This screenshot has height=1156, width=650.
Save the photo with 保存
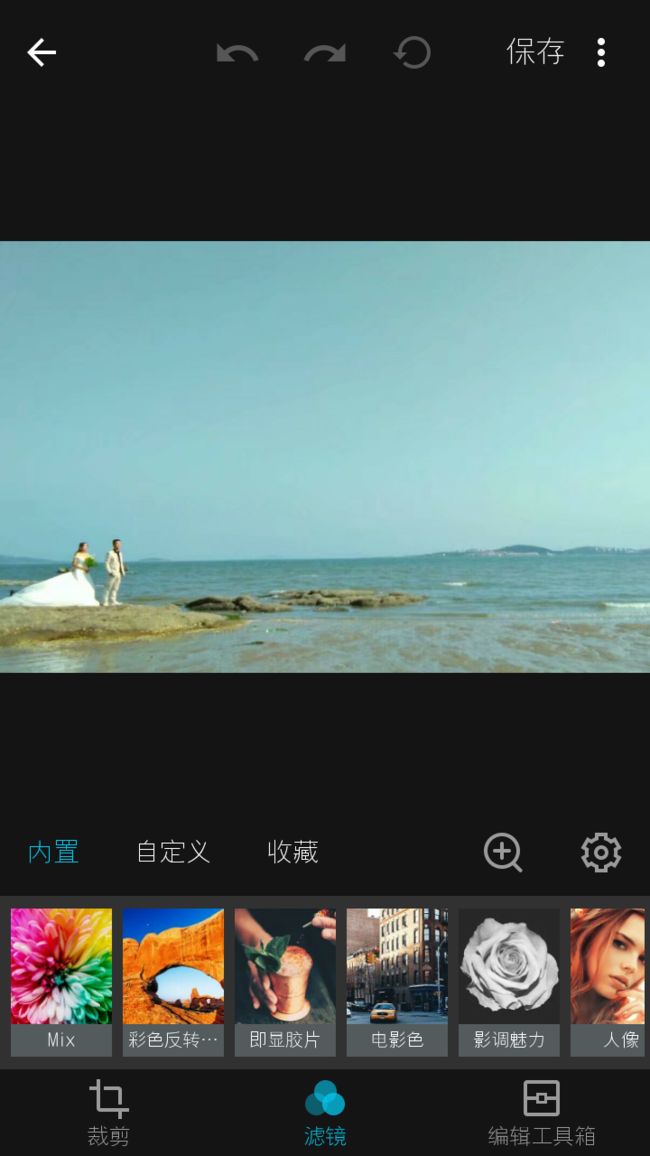(535, 52)
